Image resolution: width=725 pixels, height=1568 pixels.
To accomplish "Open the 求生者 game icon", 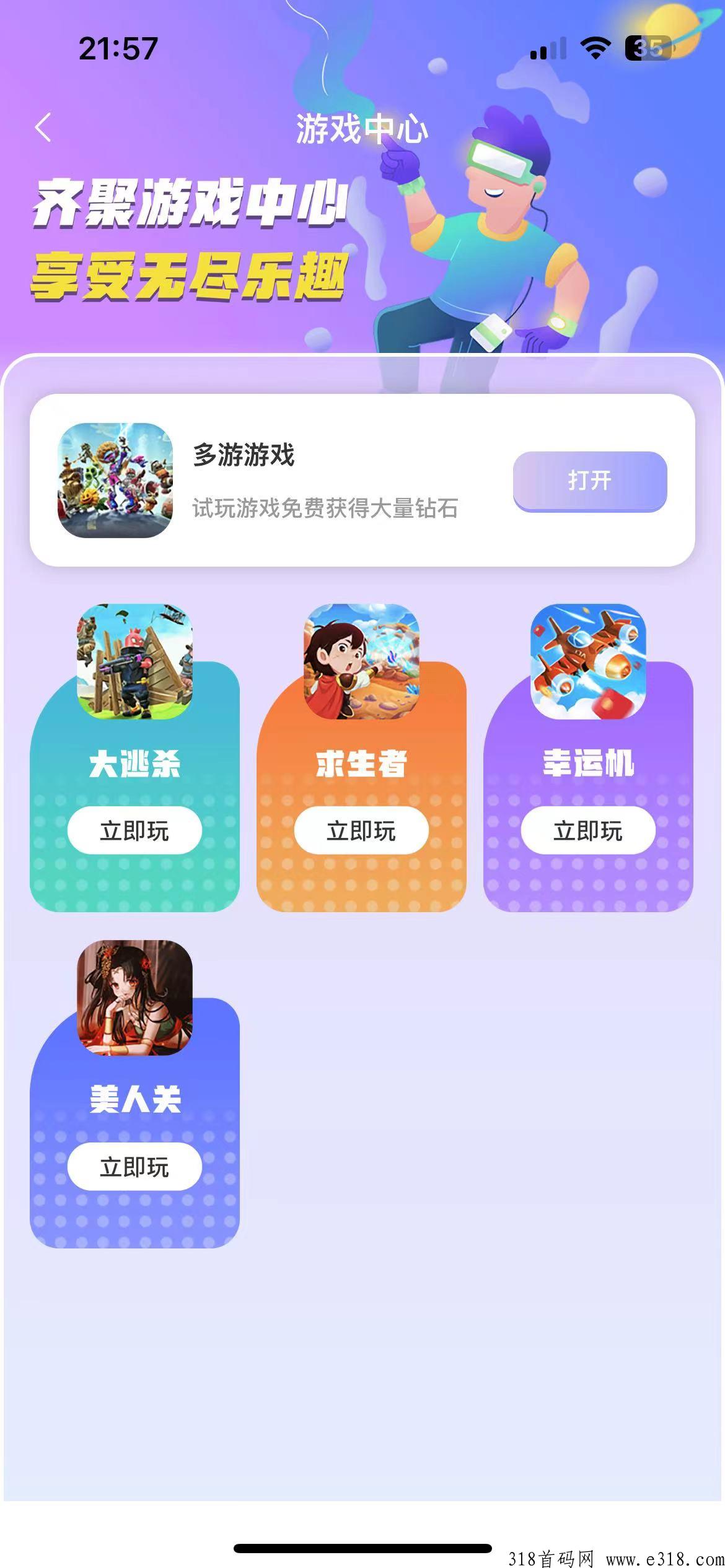I will pos(361,661).
